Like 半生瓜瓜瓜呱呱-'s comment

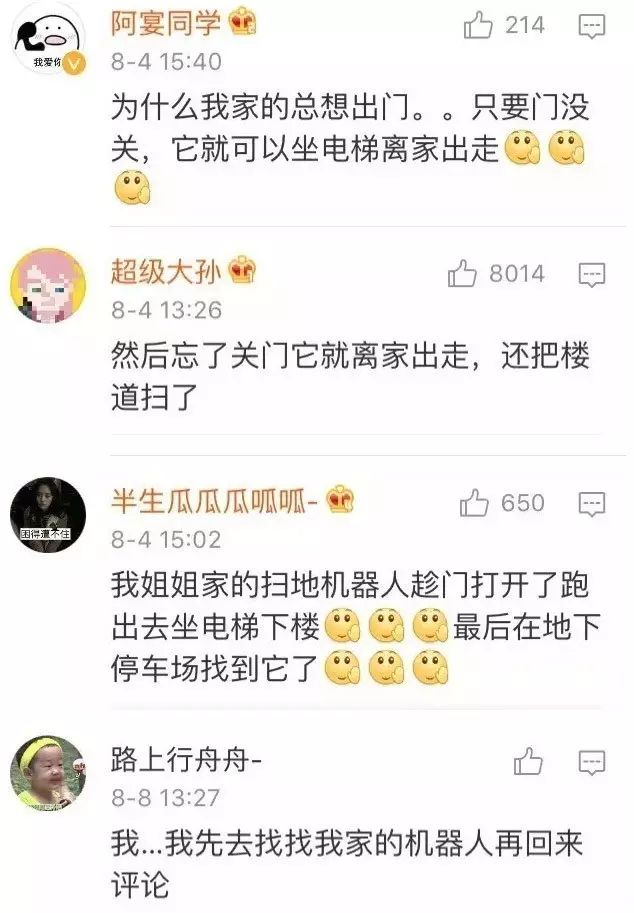click(x=476, y=504)
